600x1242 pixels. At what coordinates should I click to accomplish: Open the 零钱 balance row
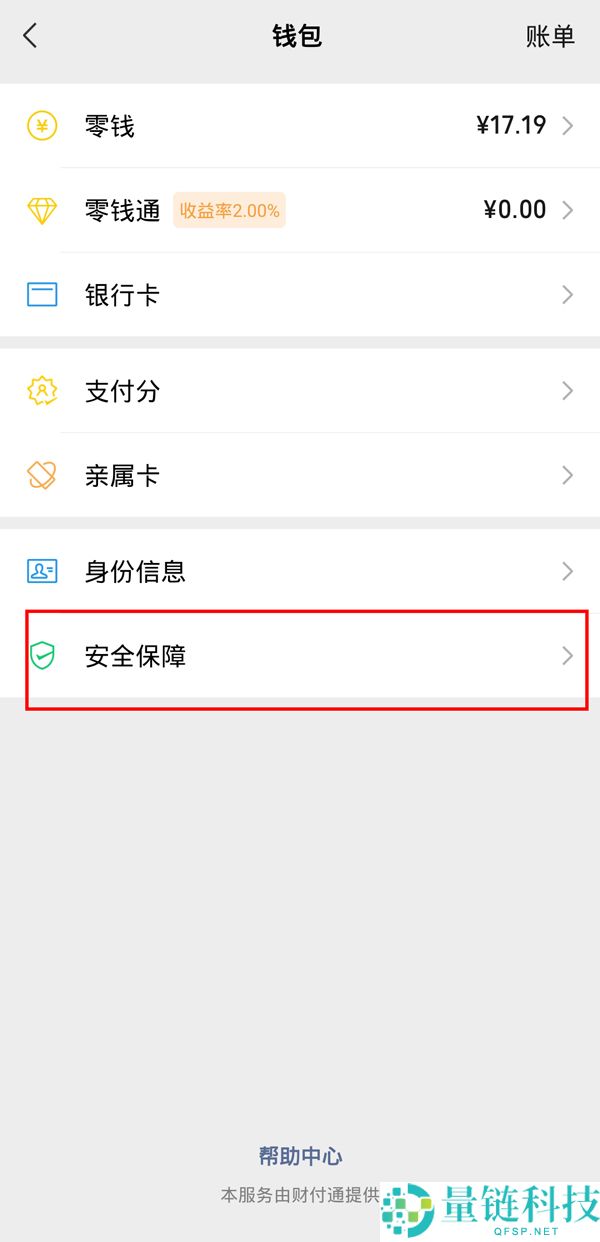pyautogui.click(x=300, y=126)
